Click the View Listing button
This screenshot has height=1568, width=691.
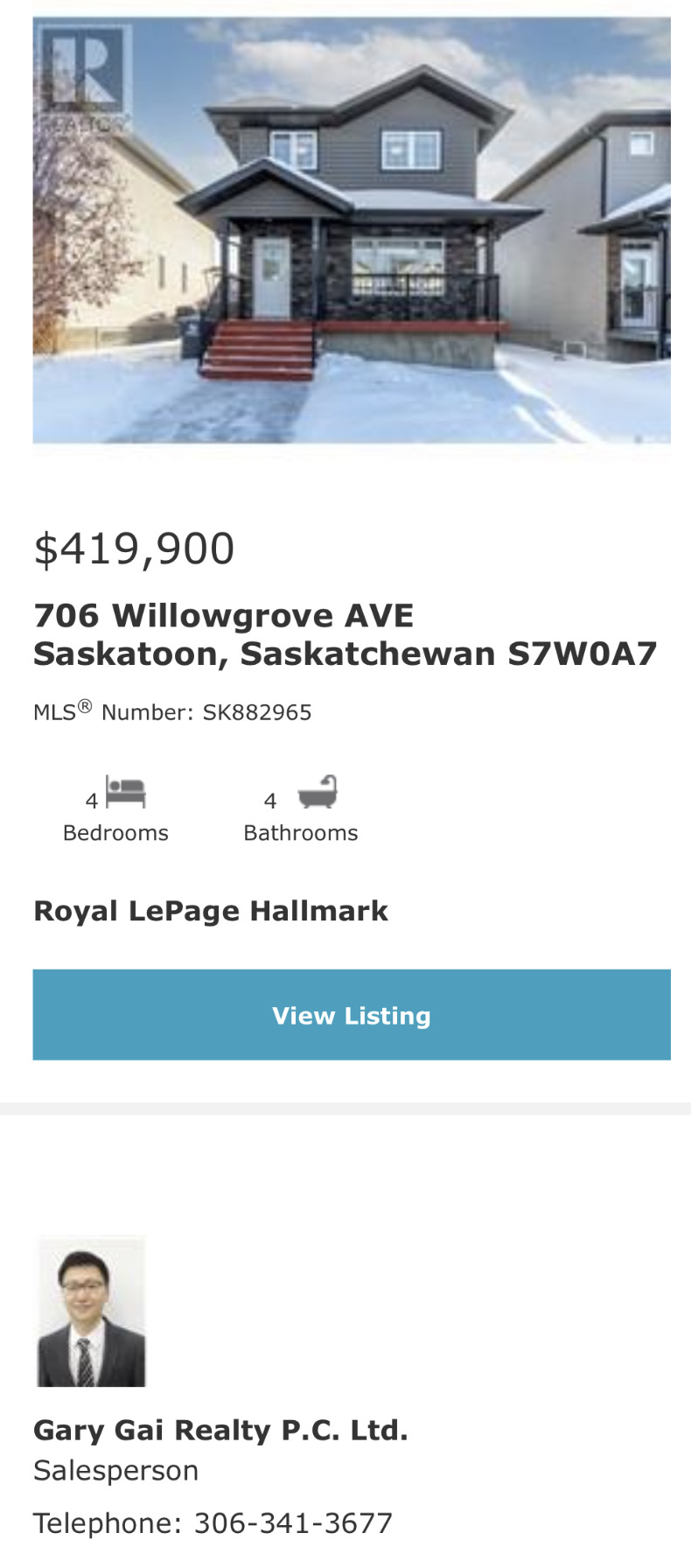pos(352,1015)
